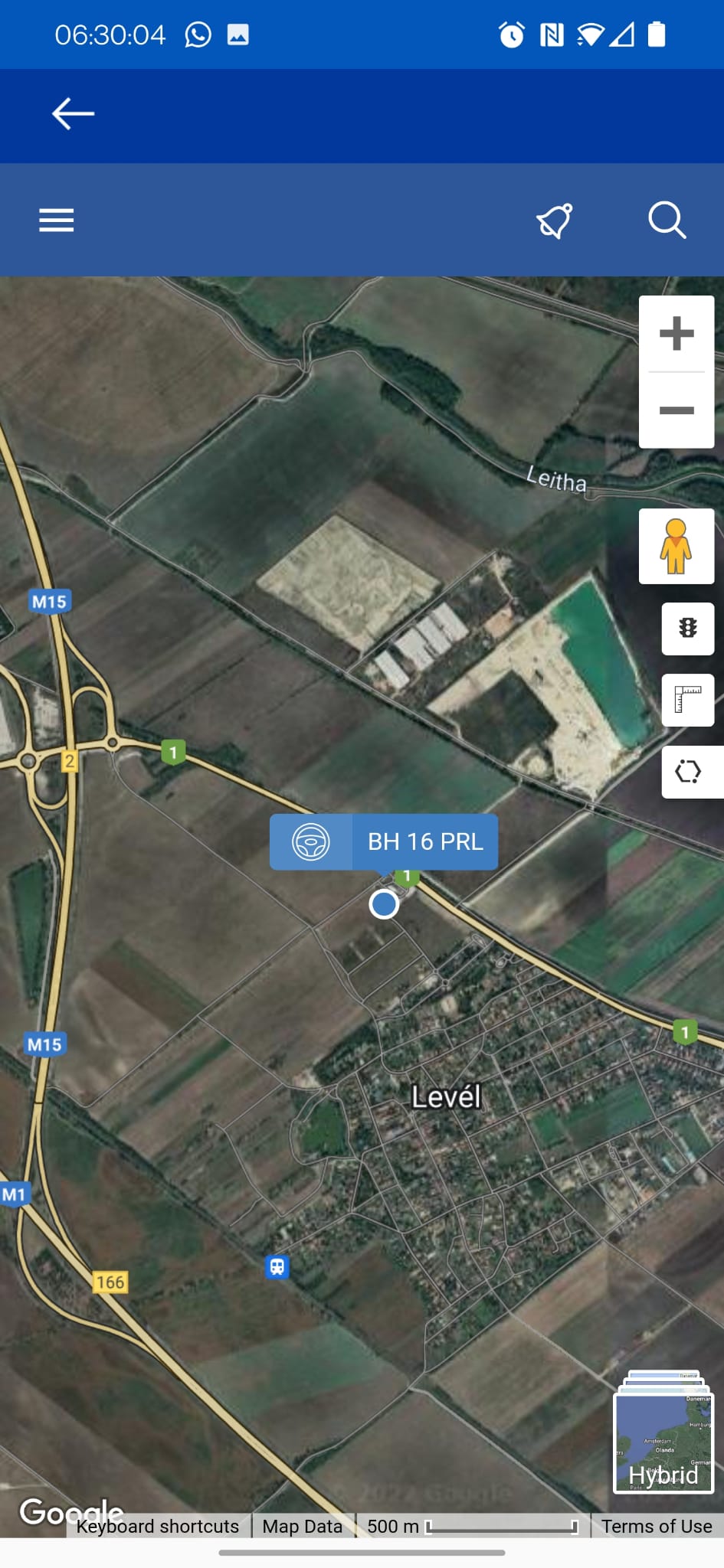Open the hamburger menu
This screenshot has width=724, height=1568.
click(x=57, y=220)
